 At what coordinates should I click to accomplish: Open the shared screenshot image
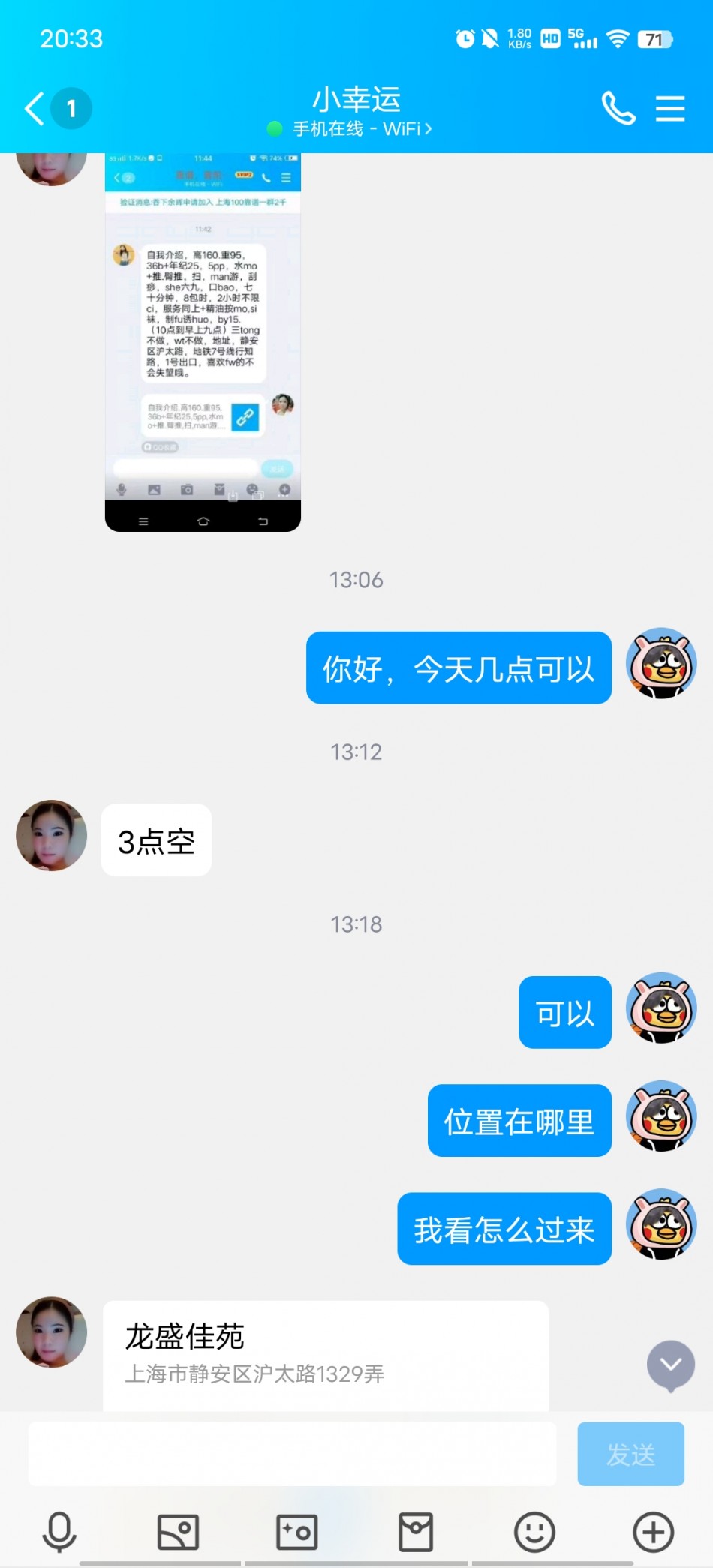point(203,342)
